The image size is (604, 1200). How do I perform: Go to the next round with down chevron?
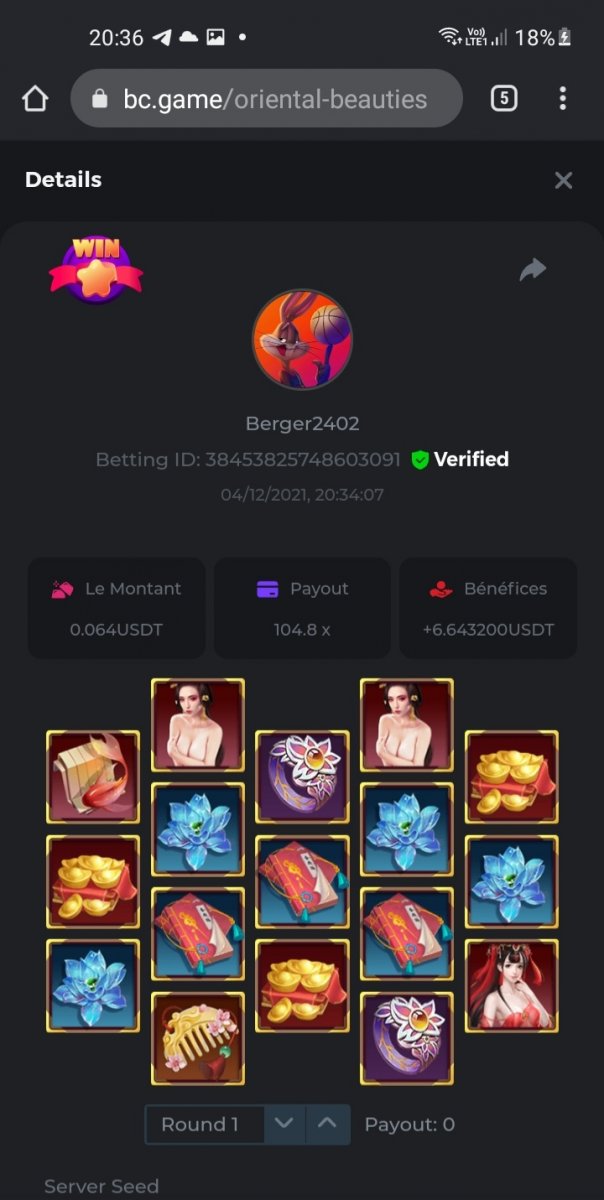coord(285,1124)
